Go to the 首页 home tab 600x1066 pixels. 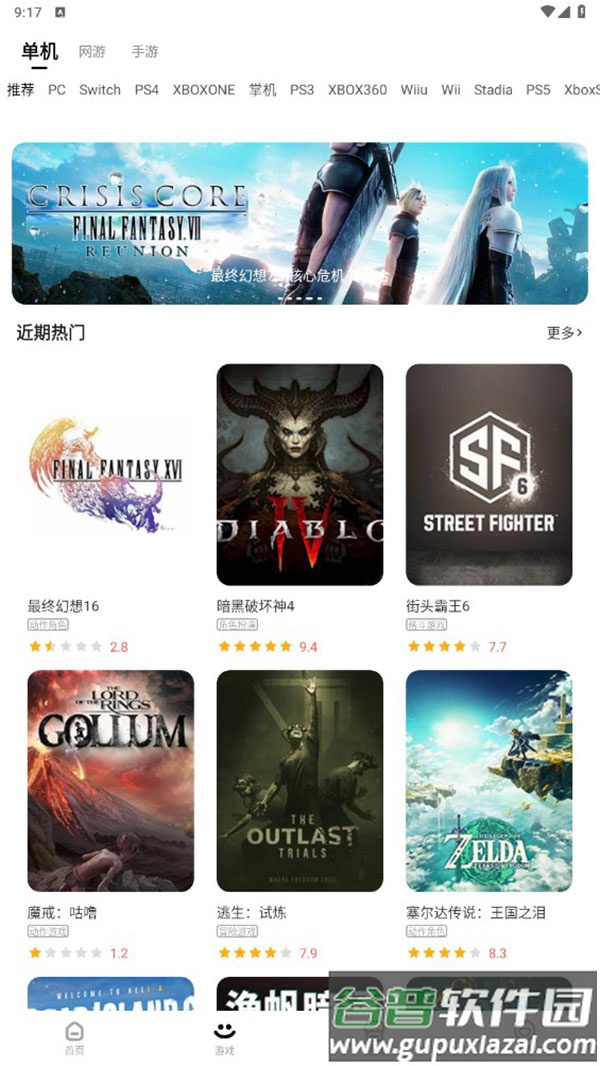(x=75, y=1037)
